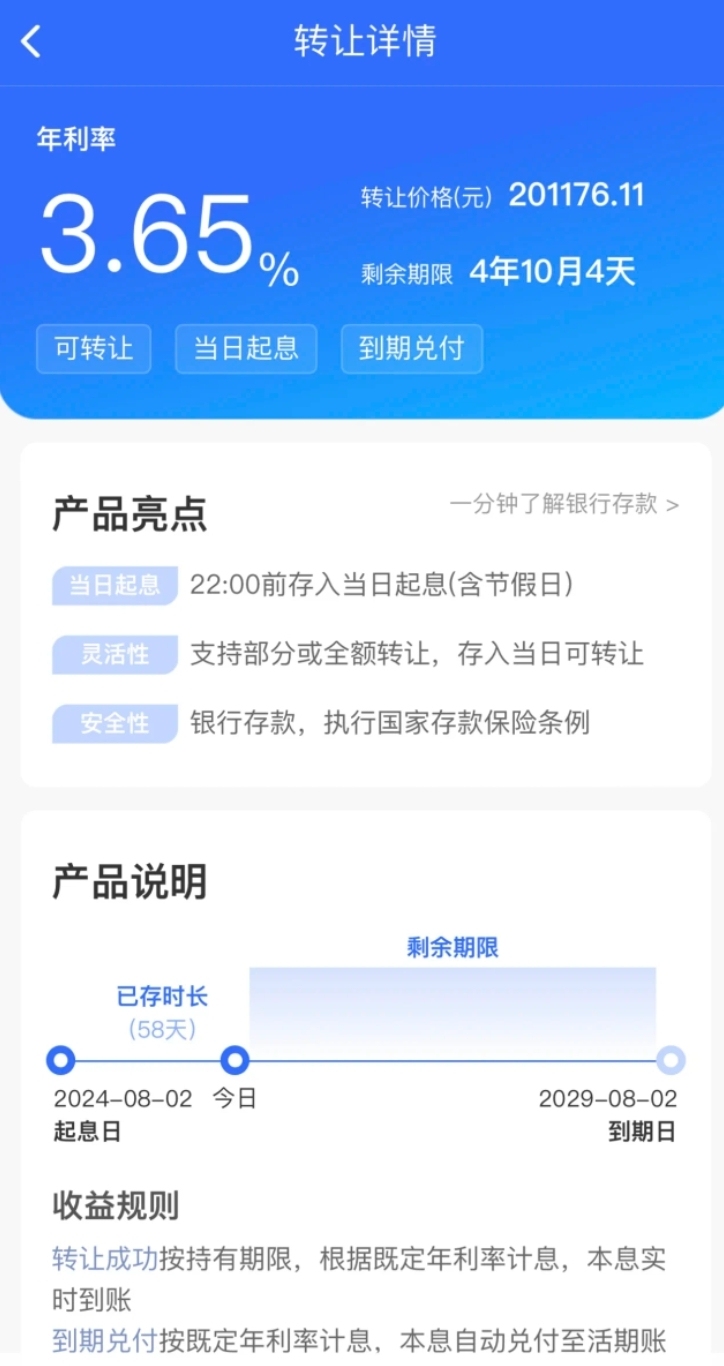Open the 到期兑付 rule link
The width and height of the screenshot is (724, 1366).
click(105, 1339)
